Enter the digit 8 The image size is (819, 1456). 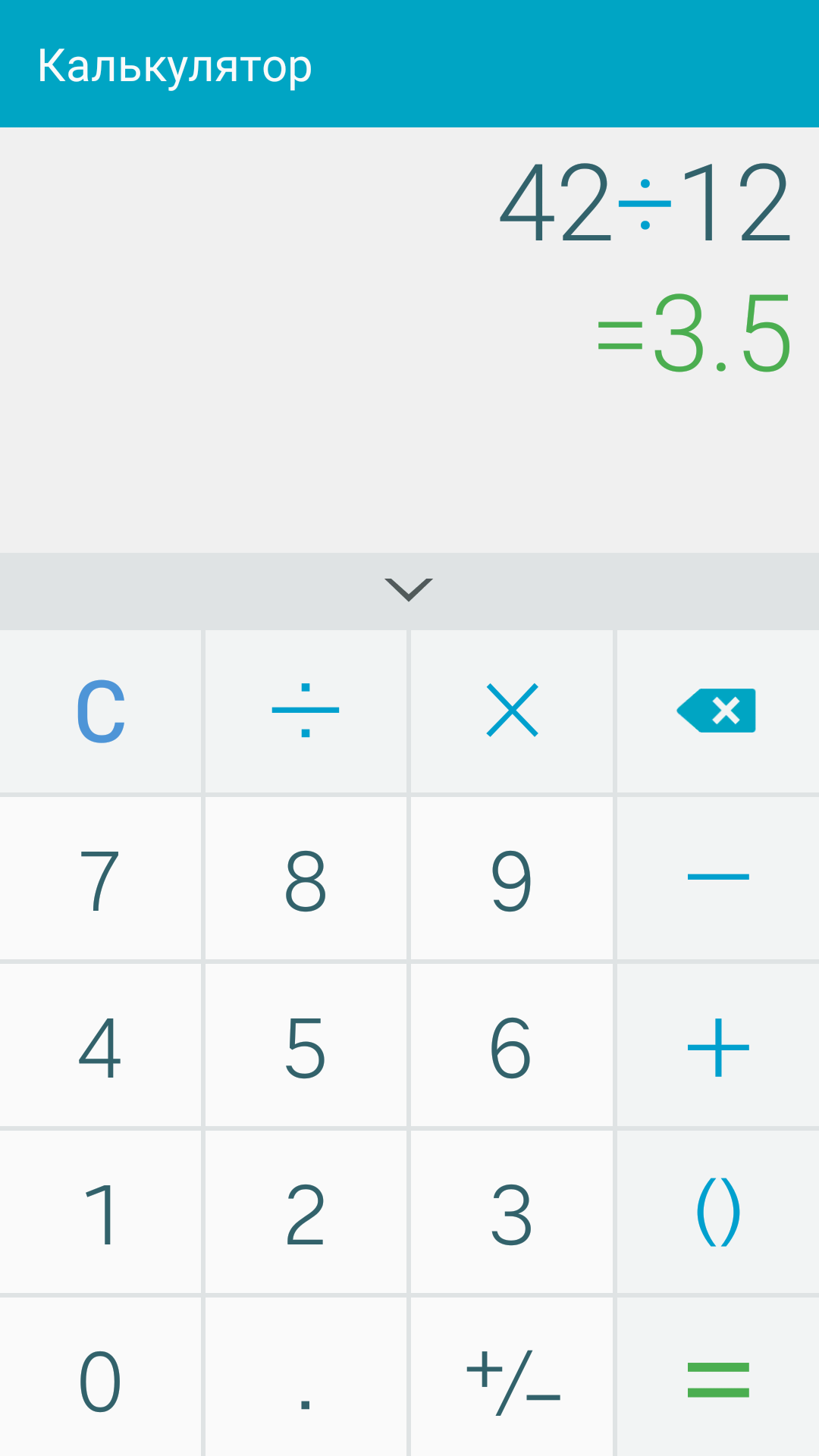tap(306, 879)
